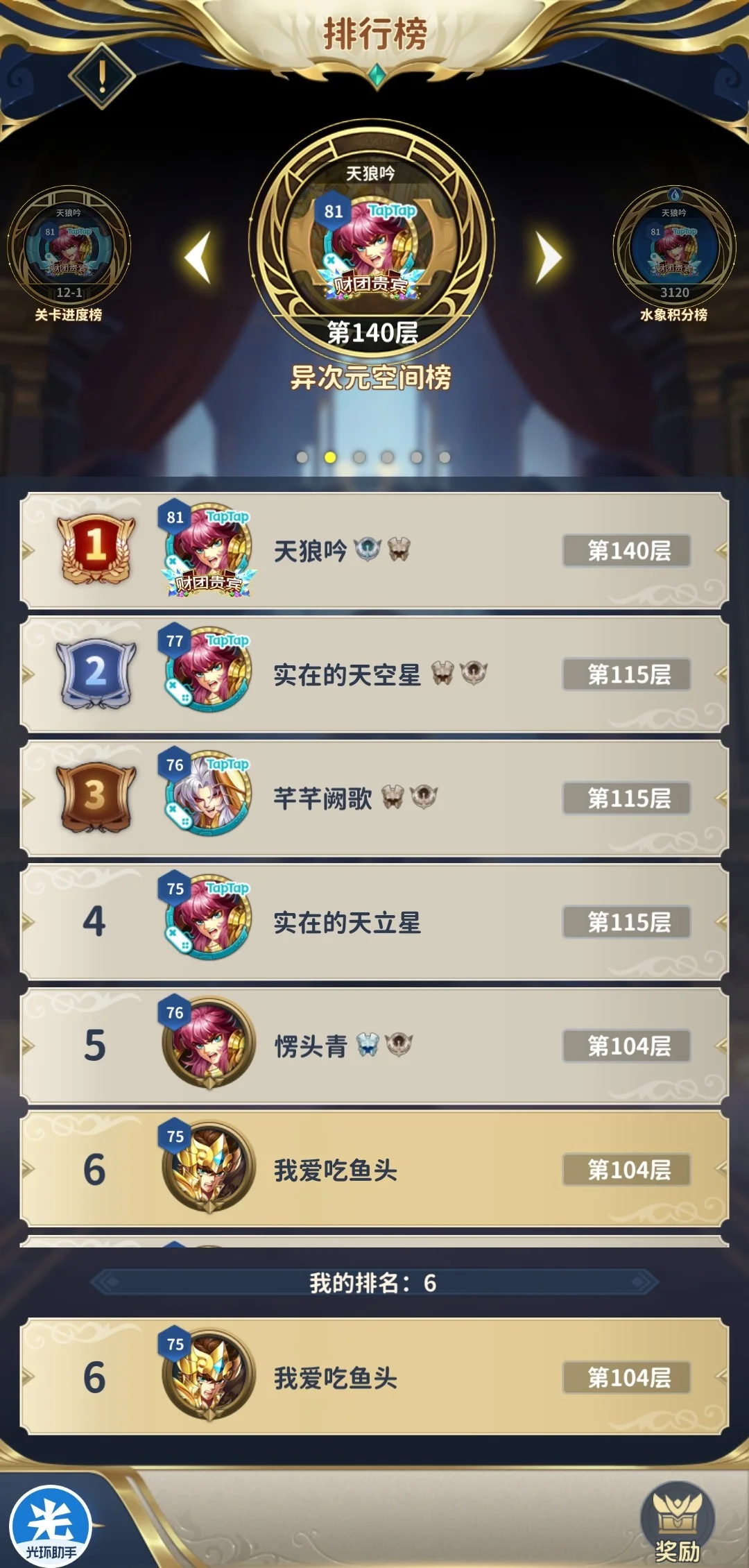This screenshot has width=749, height=1568.
Task: Open 实在的天立星's ranking row
Action: click(x=374, y=922)
